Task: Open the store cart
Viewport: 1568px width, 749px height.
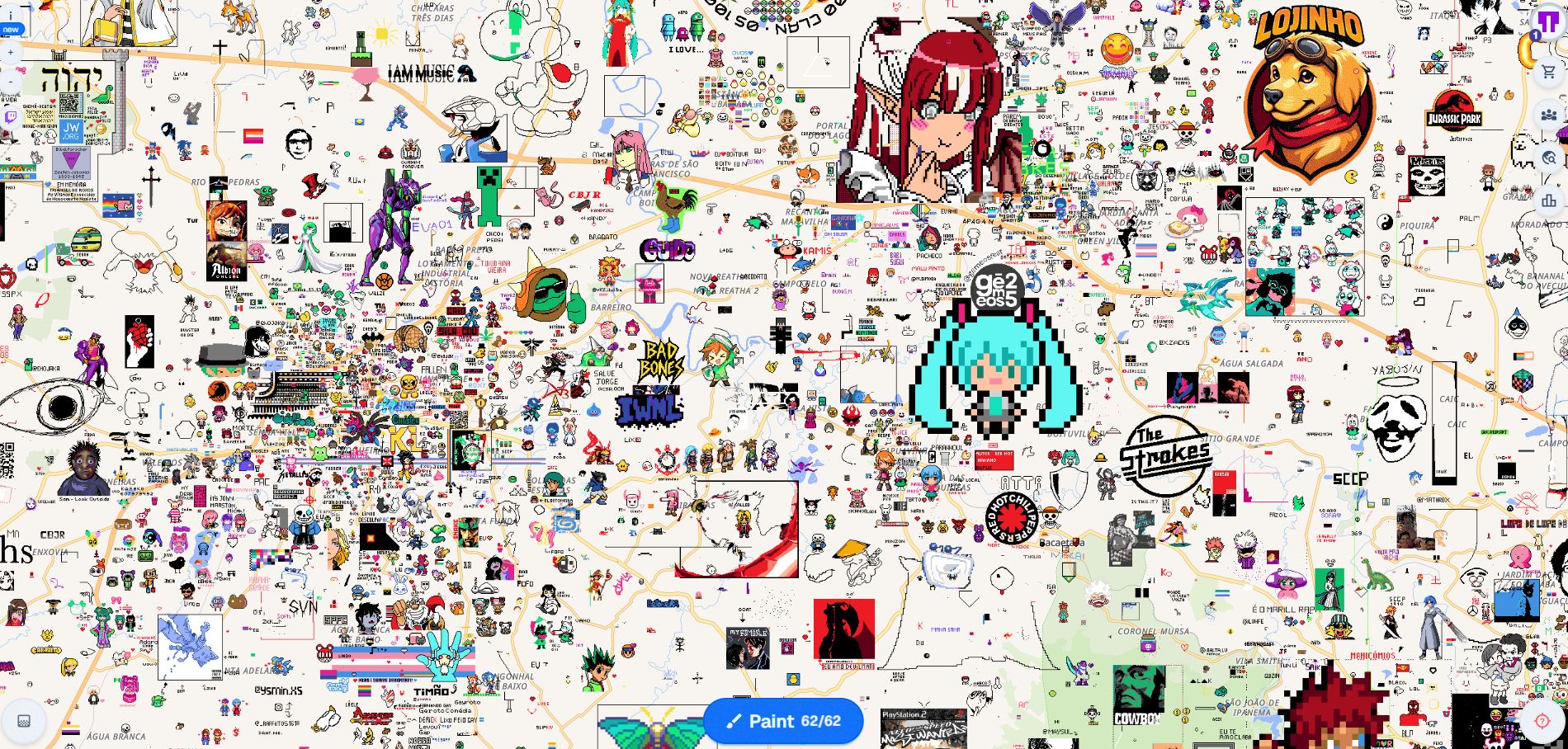Action: click(x=1549, y=73)
